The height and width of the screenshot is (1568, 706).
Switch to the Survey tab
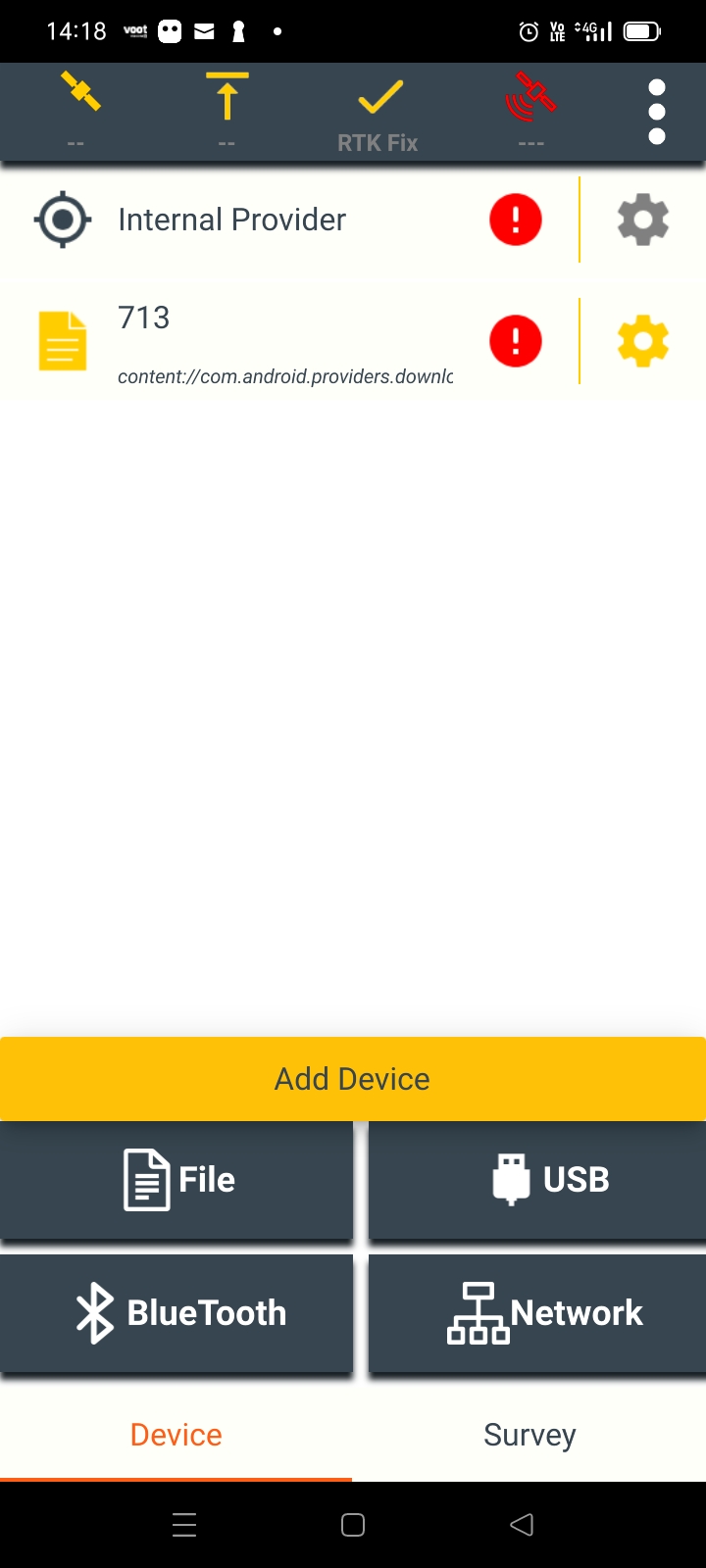point(529,1435)
